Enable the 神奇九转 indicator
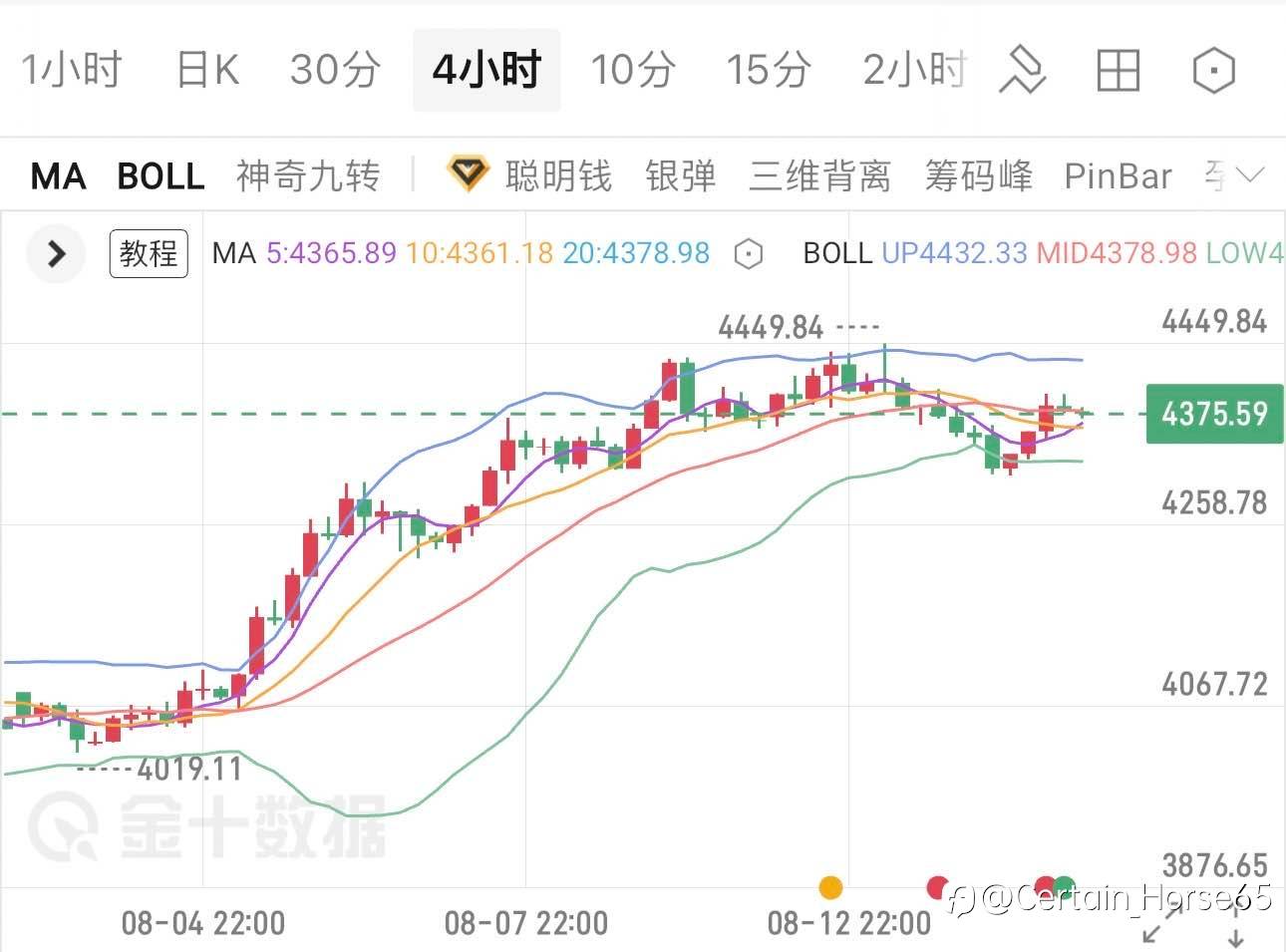Viewport: 1286px width, 952px height. click(308, 175)
